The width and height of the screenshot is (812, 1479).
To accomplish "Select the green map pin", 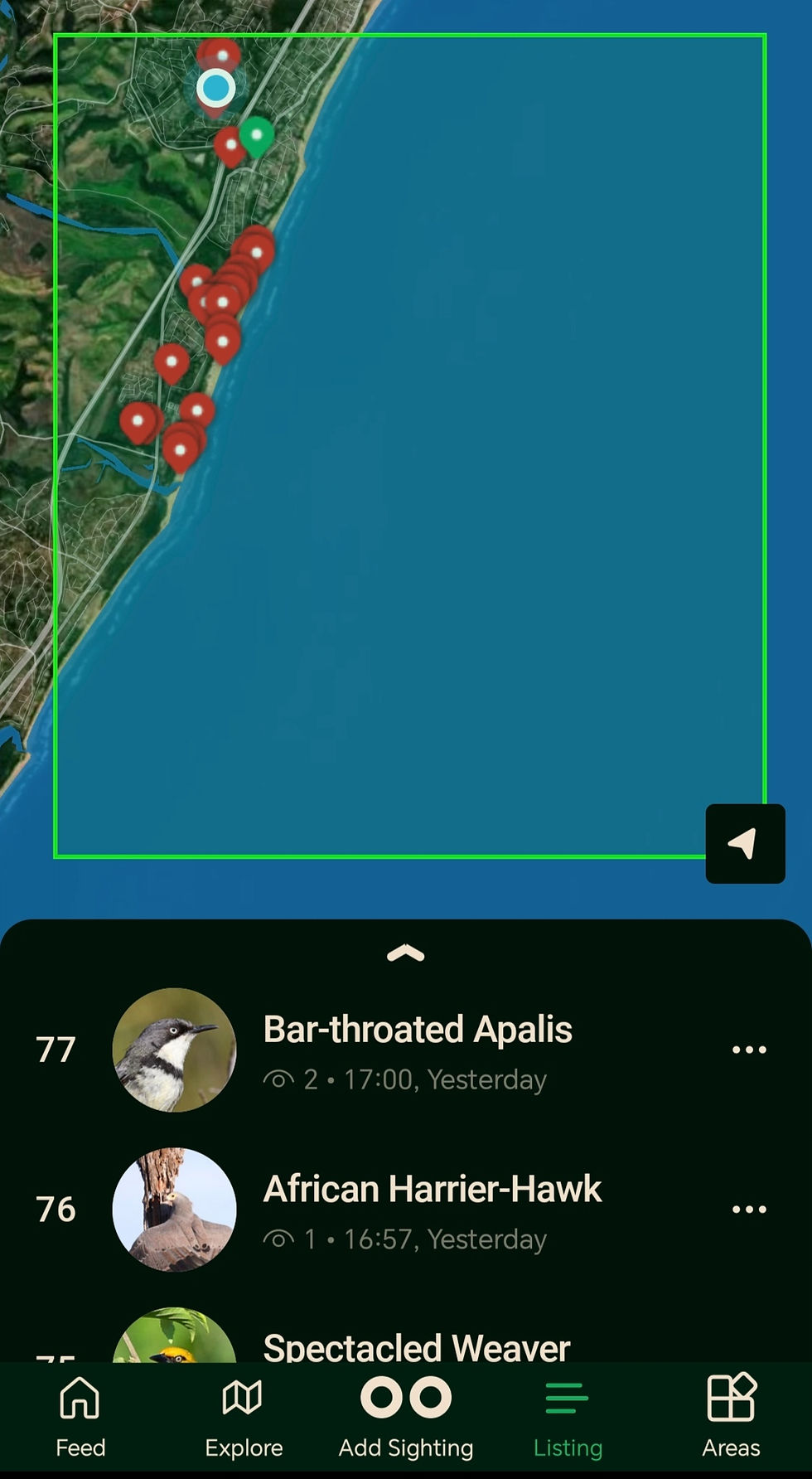I will [x=257, y=134].
